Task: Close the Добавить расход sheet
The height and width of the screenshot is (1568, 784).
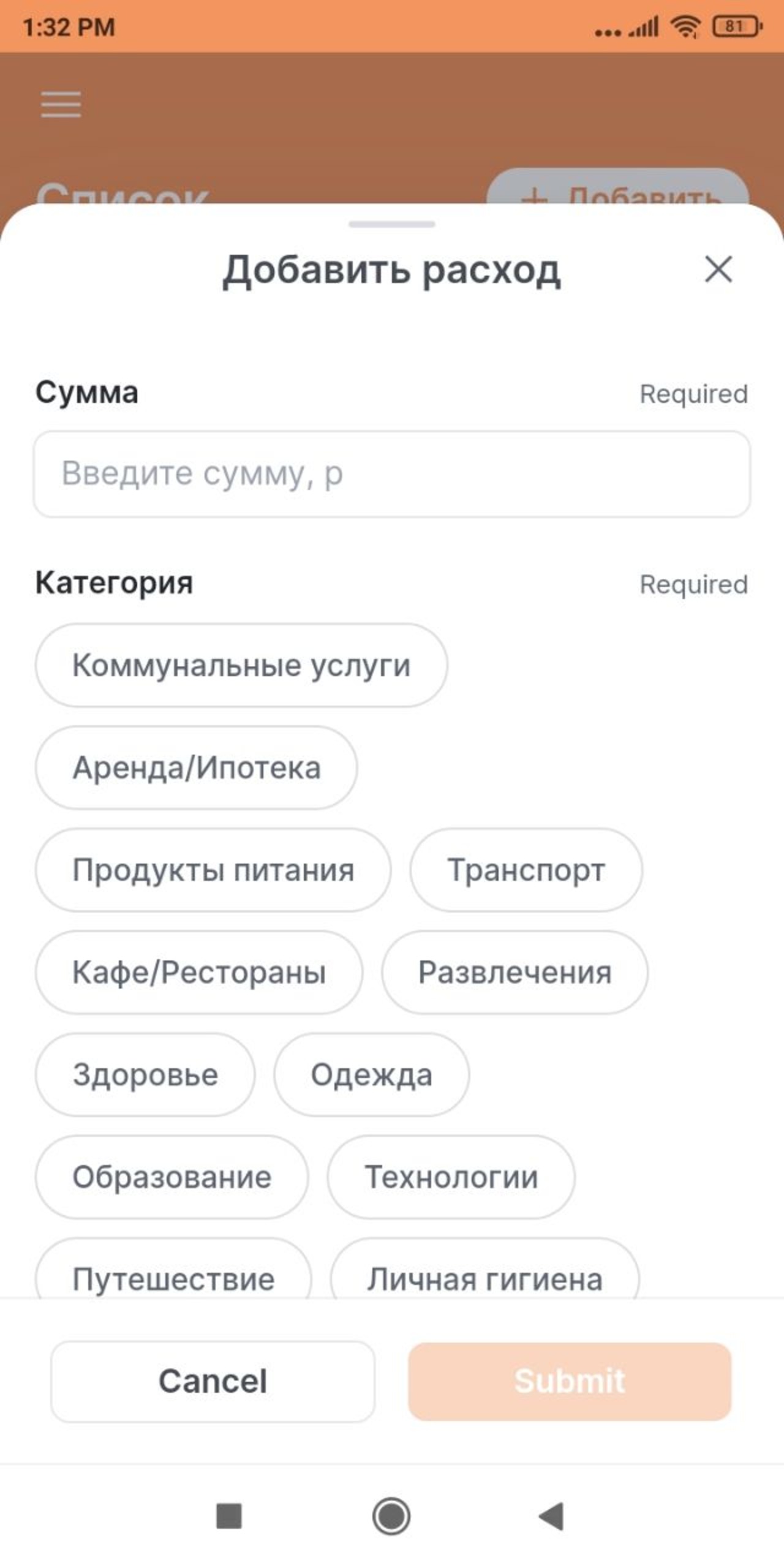Action: click(718, 269)
